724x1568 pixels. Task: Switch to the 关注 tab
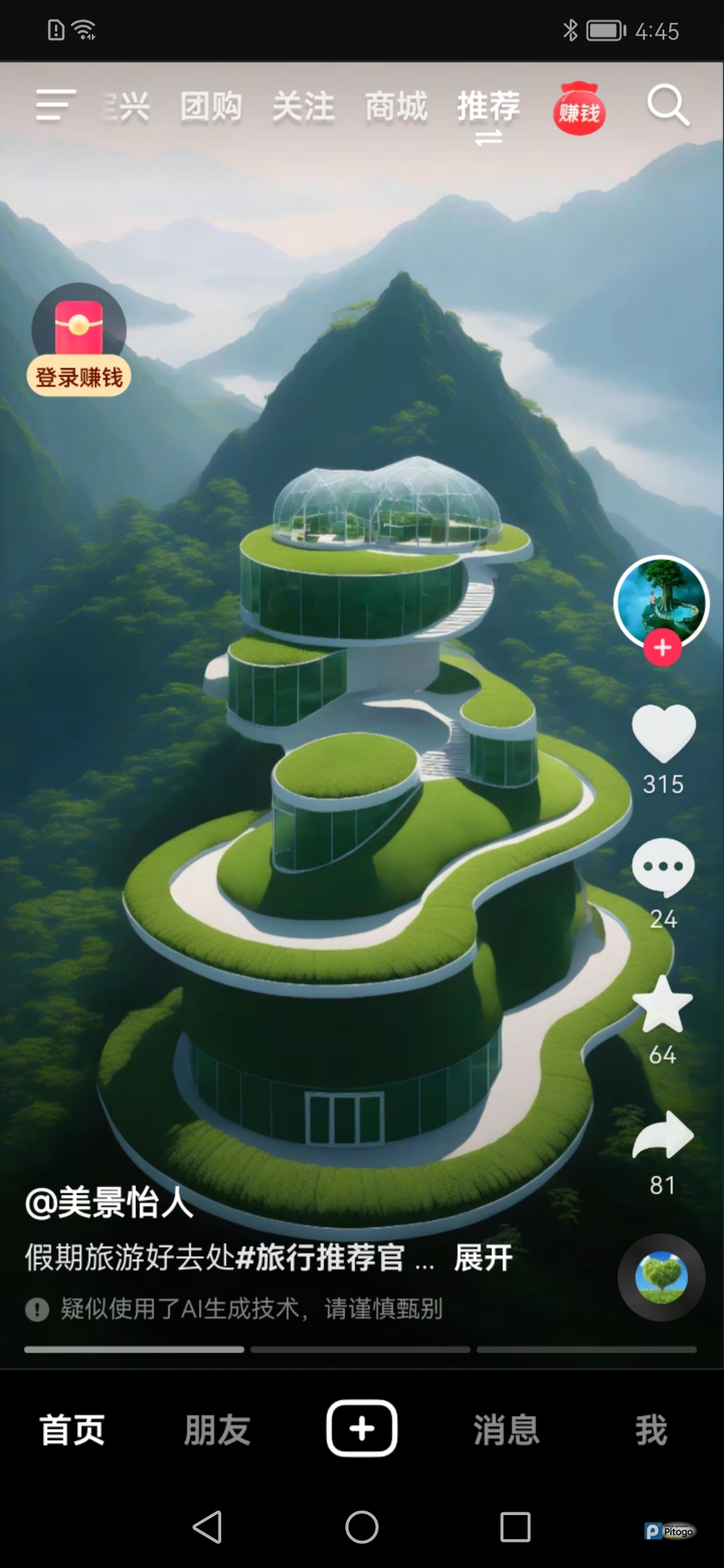point(303,107)
